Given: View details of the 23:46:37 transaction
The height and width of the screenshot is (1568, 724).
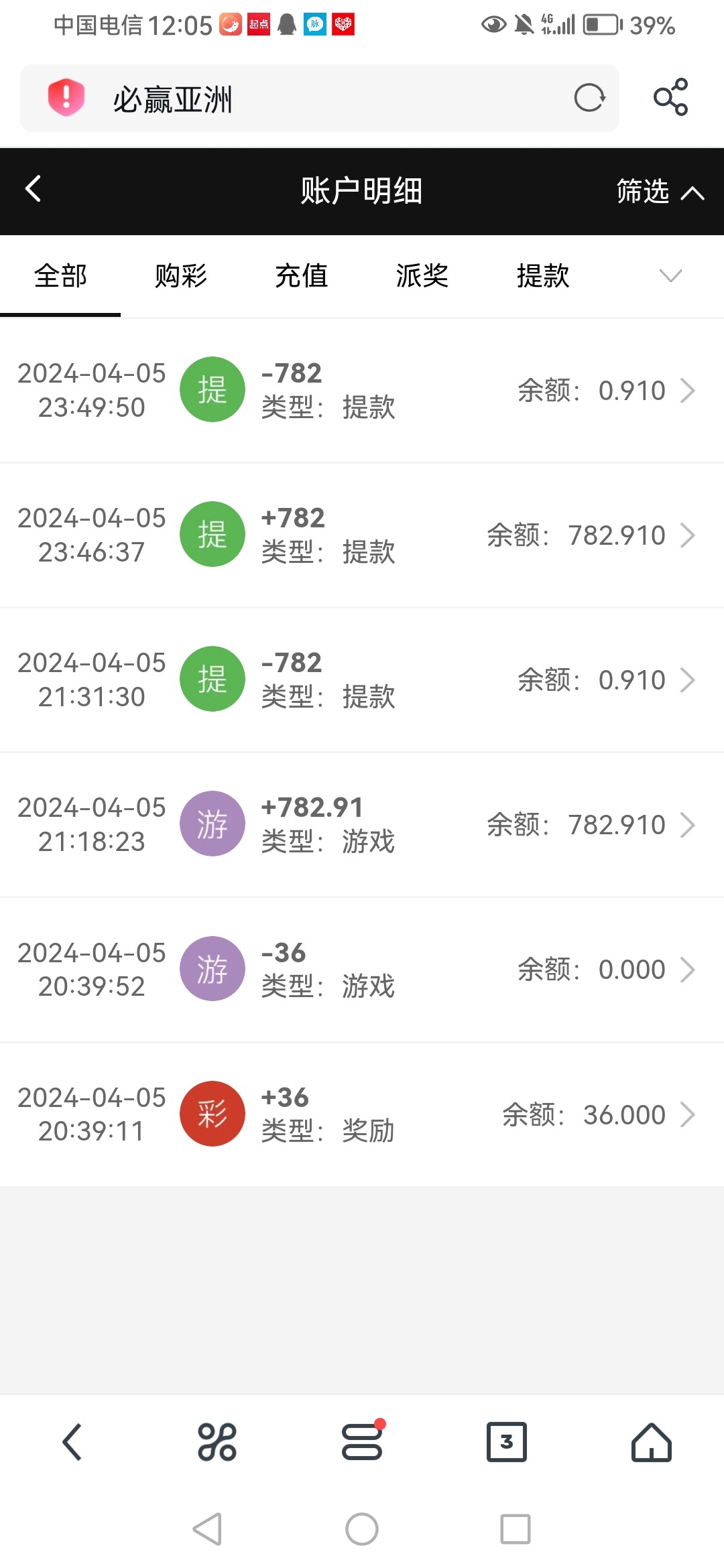Looking at the screenshot, I should [x=362, y=535].
